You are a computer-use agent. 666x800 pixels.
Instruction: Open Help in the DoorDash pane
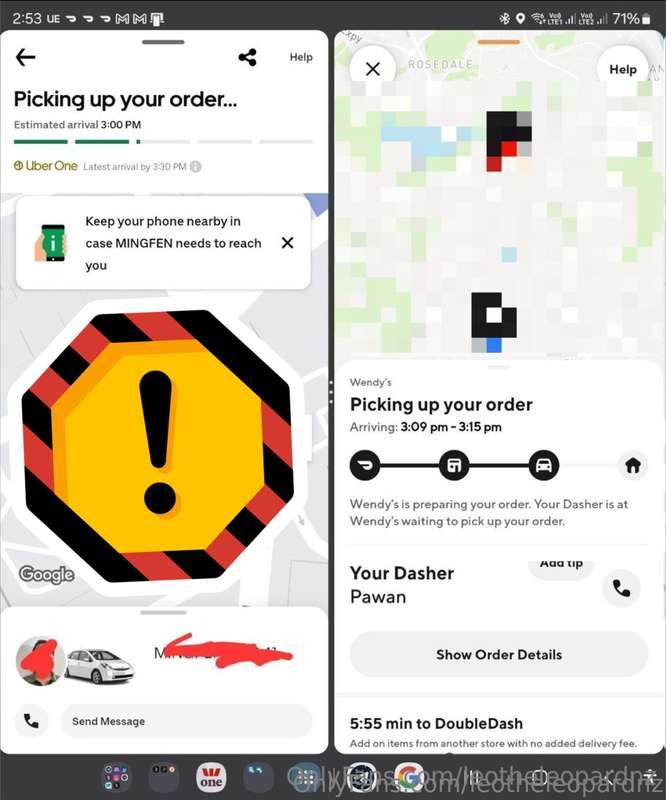(622, 69)
